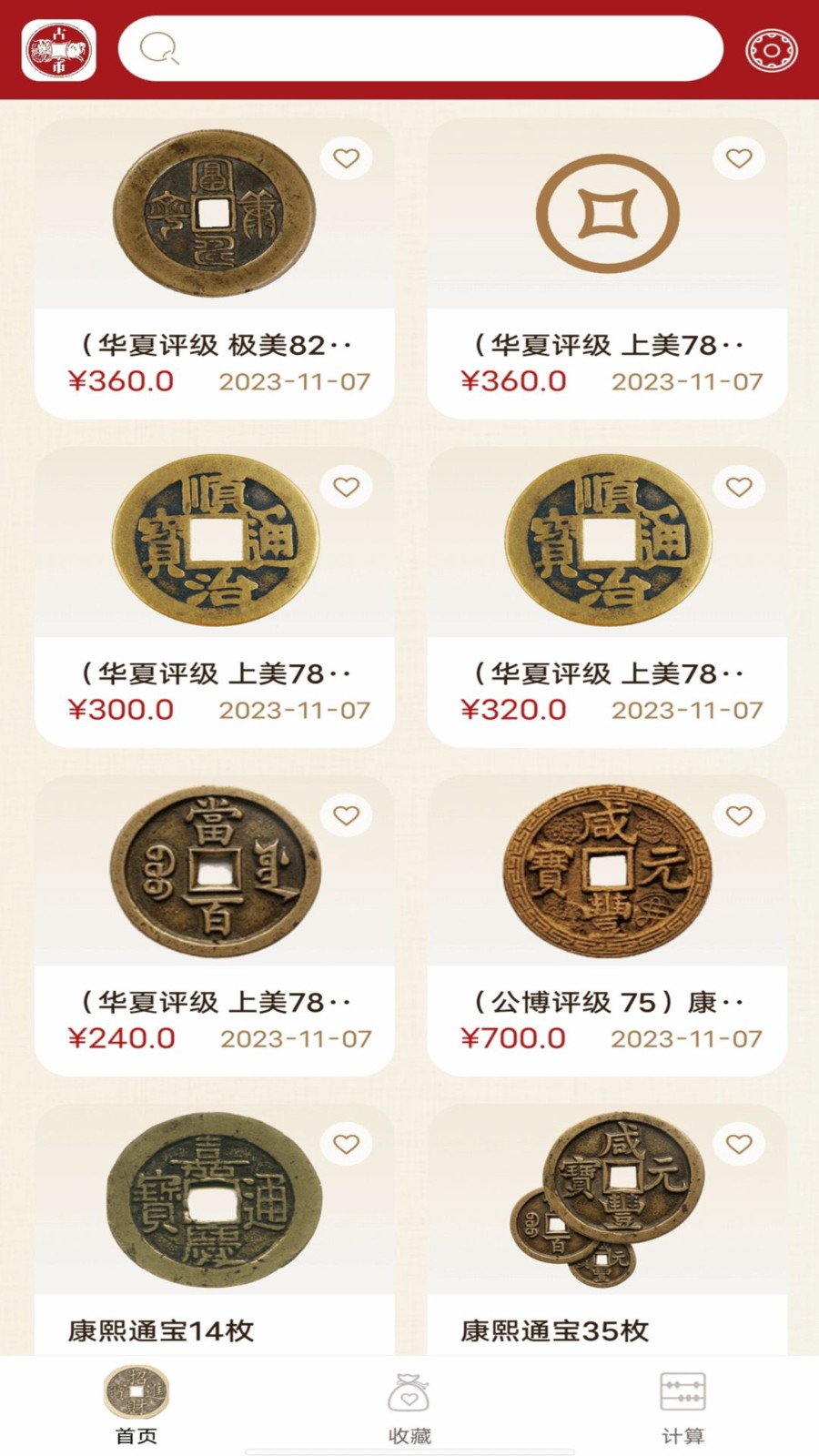Switch to the 计算 tab
Viewport: 819px width, 1456px height.
(682, 1408)
